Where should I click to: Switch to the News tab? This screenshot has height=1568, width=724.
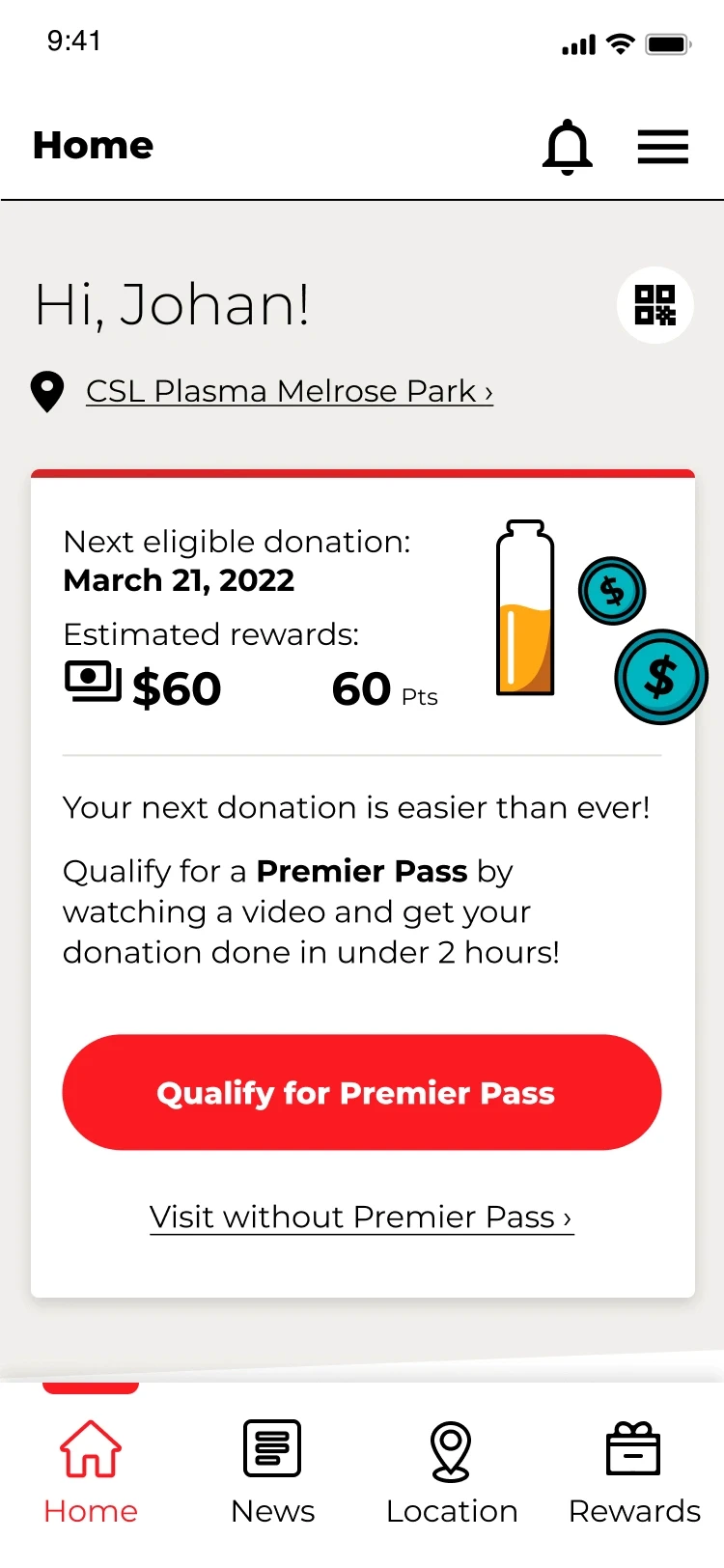[272, 1470]
